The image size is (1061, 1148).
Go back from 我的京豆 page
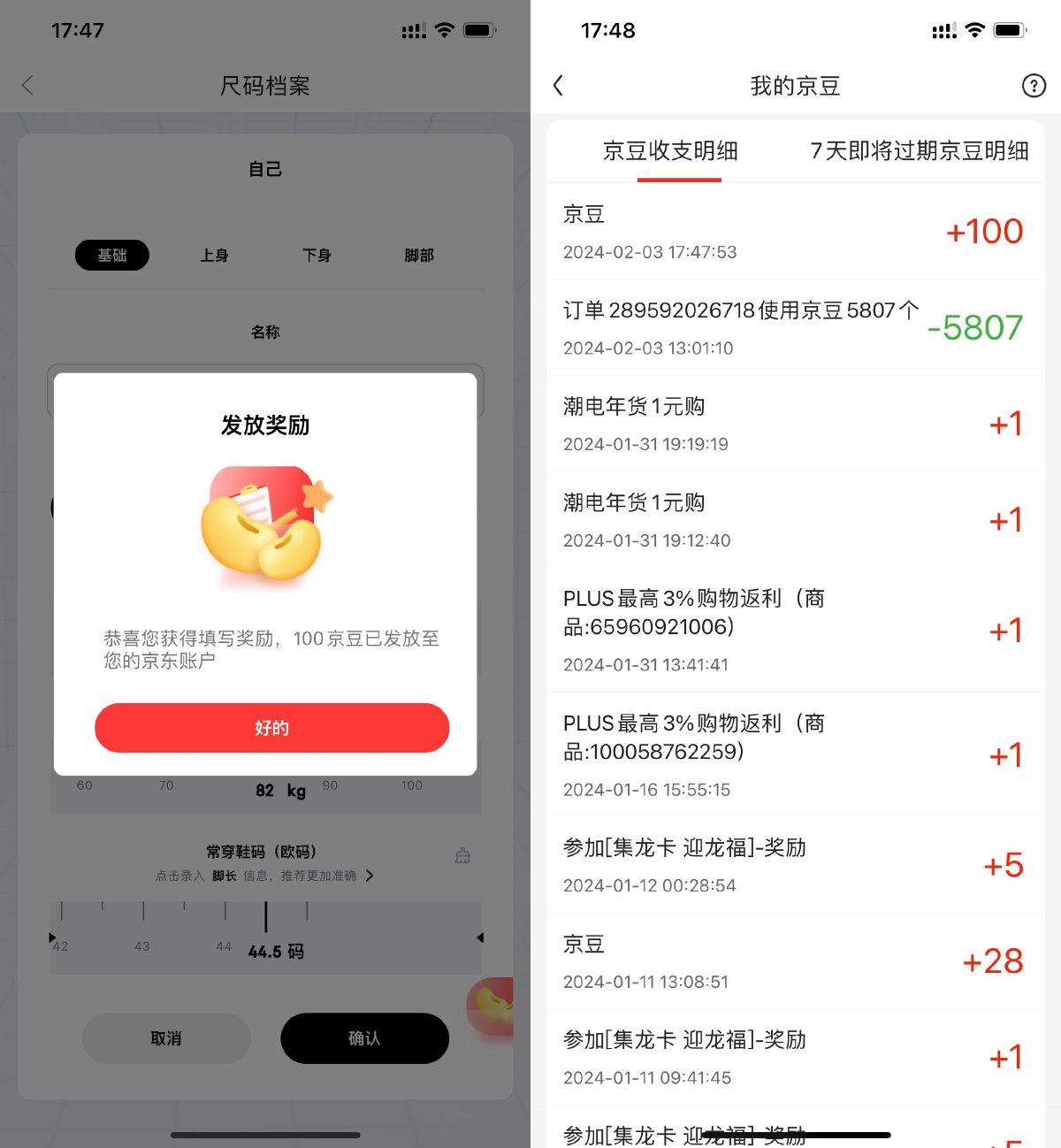558,86
